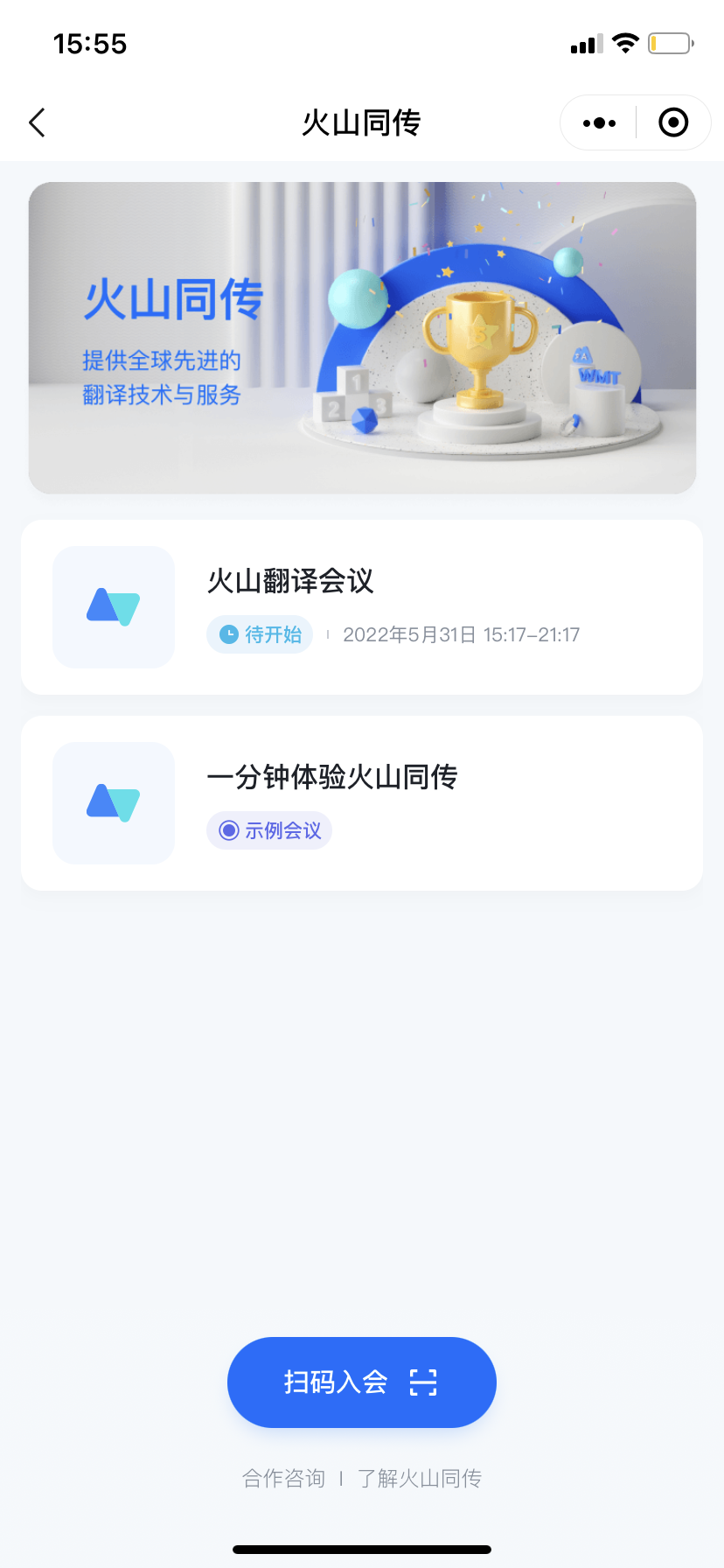Viewport: 724px width, 1568px height.
Task: Tap the 一分钟体验火山同传 logo icon
Action: click(x=113, y=802)
